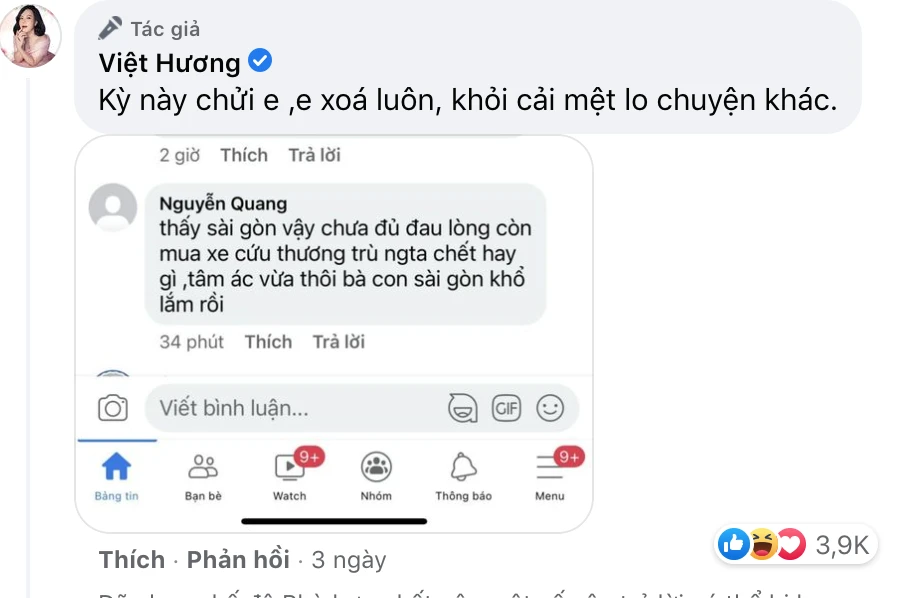Open the screenshot image attached to the comment
Image resolution: width=902 pixels, height=598 pixels.
[x=334, y=332]
